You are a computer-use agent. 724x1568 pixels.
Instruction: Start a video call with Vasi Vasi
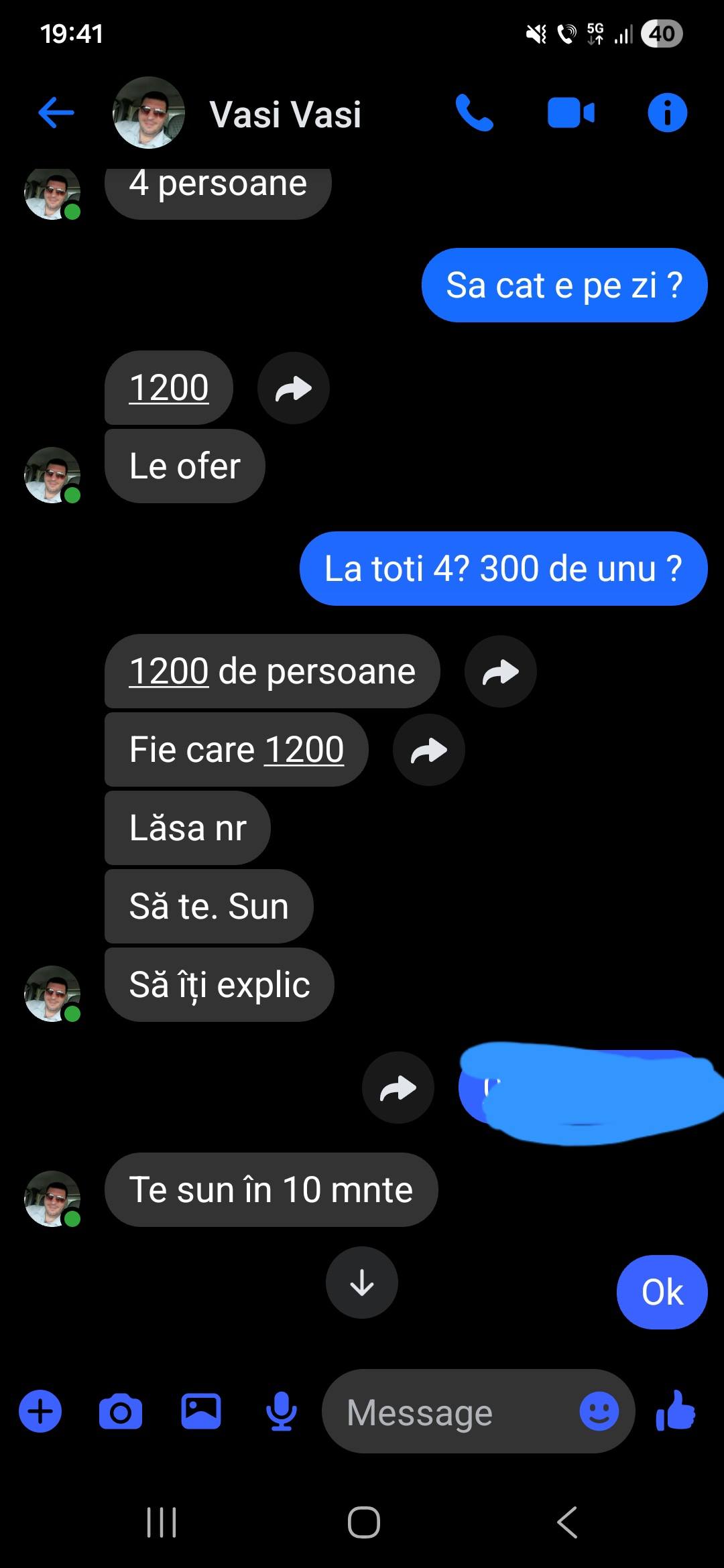coord(570,113)
